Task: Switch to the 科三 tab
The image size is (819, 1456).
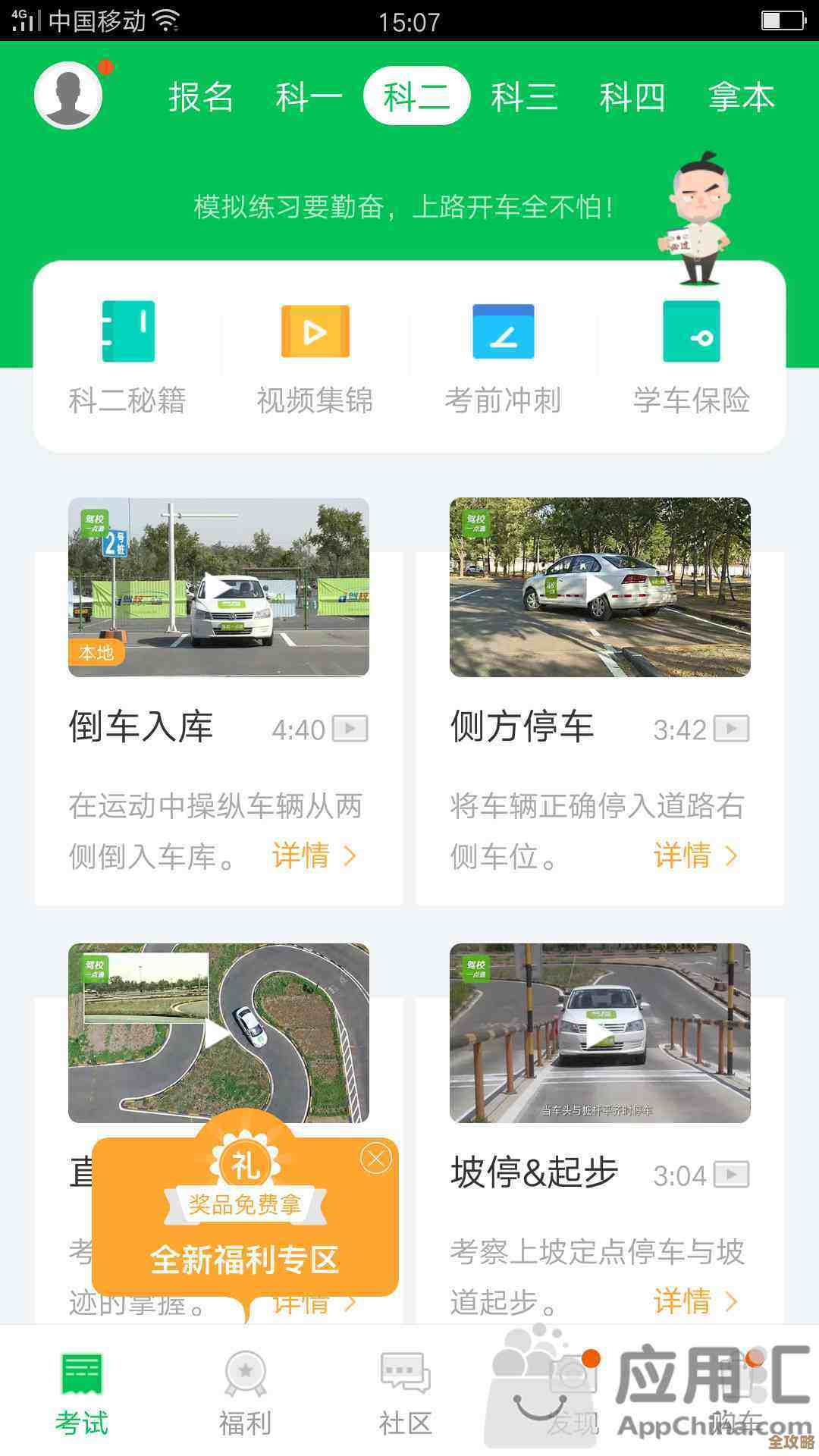Action: (x=525, y=97)
